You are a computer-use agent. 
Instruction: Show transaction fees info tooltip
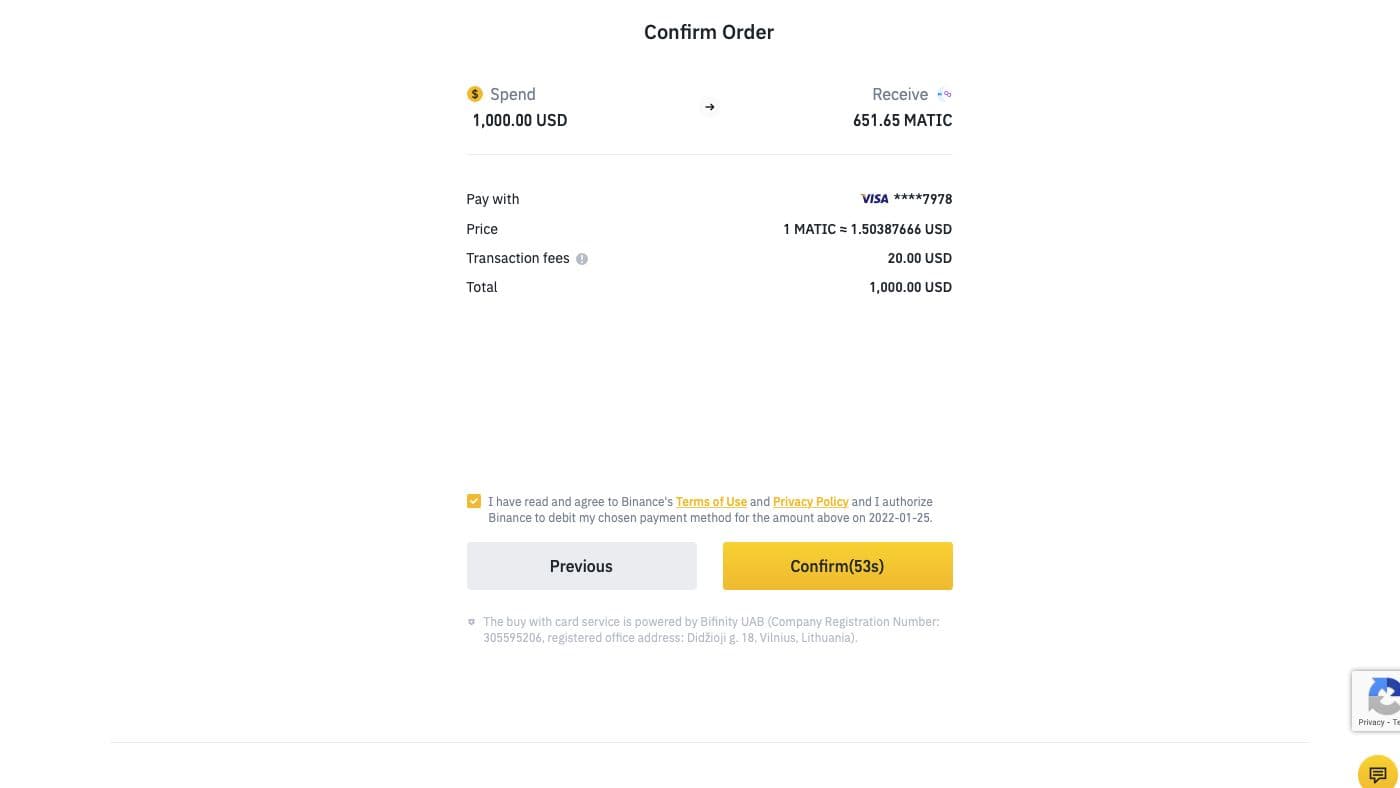click(x=582, y=259)
